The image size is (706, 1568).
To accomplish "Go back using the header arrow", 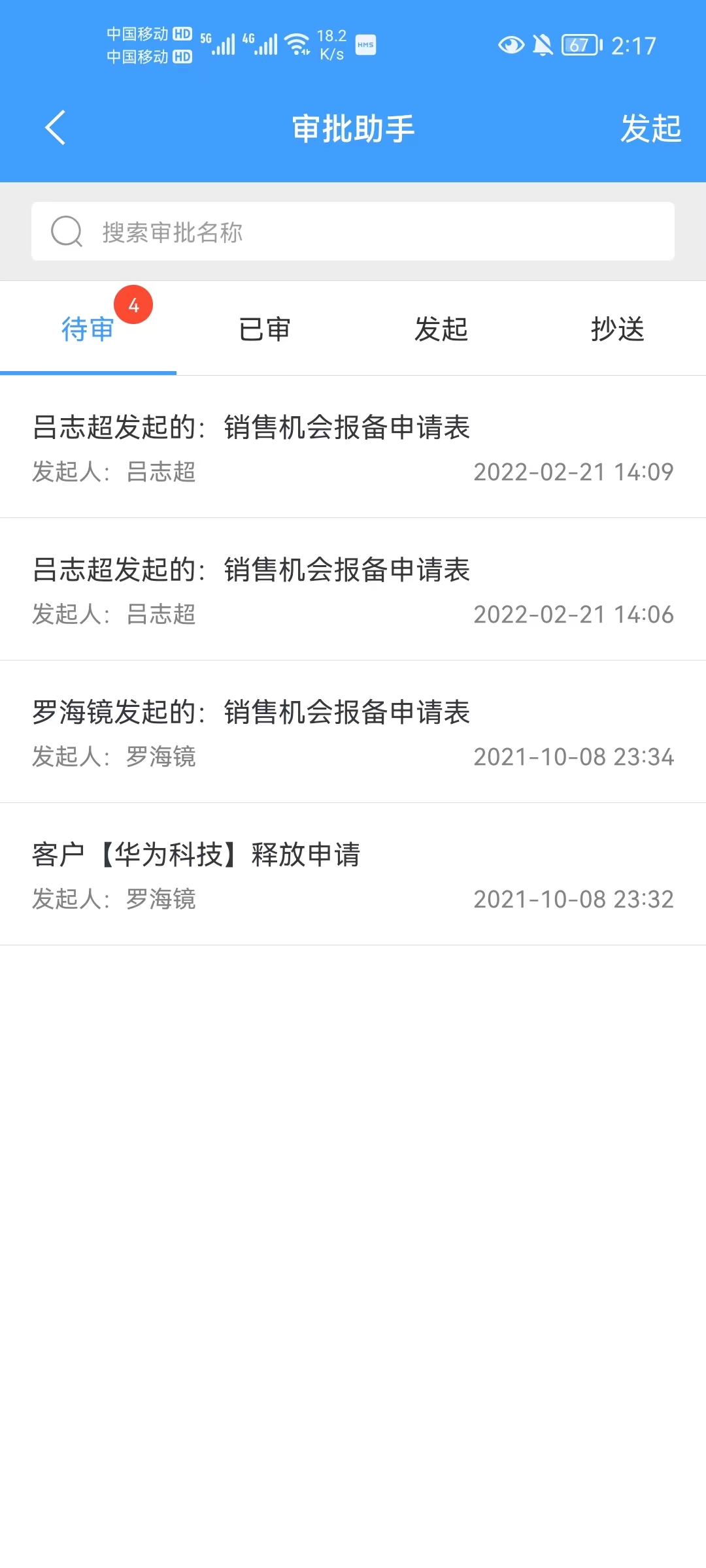I will [56, 128].
